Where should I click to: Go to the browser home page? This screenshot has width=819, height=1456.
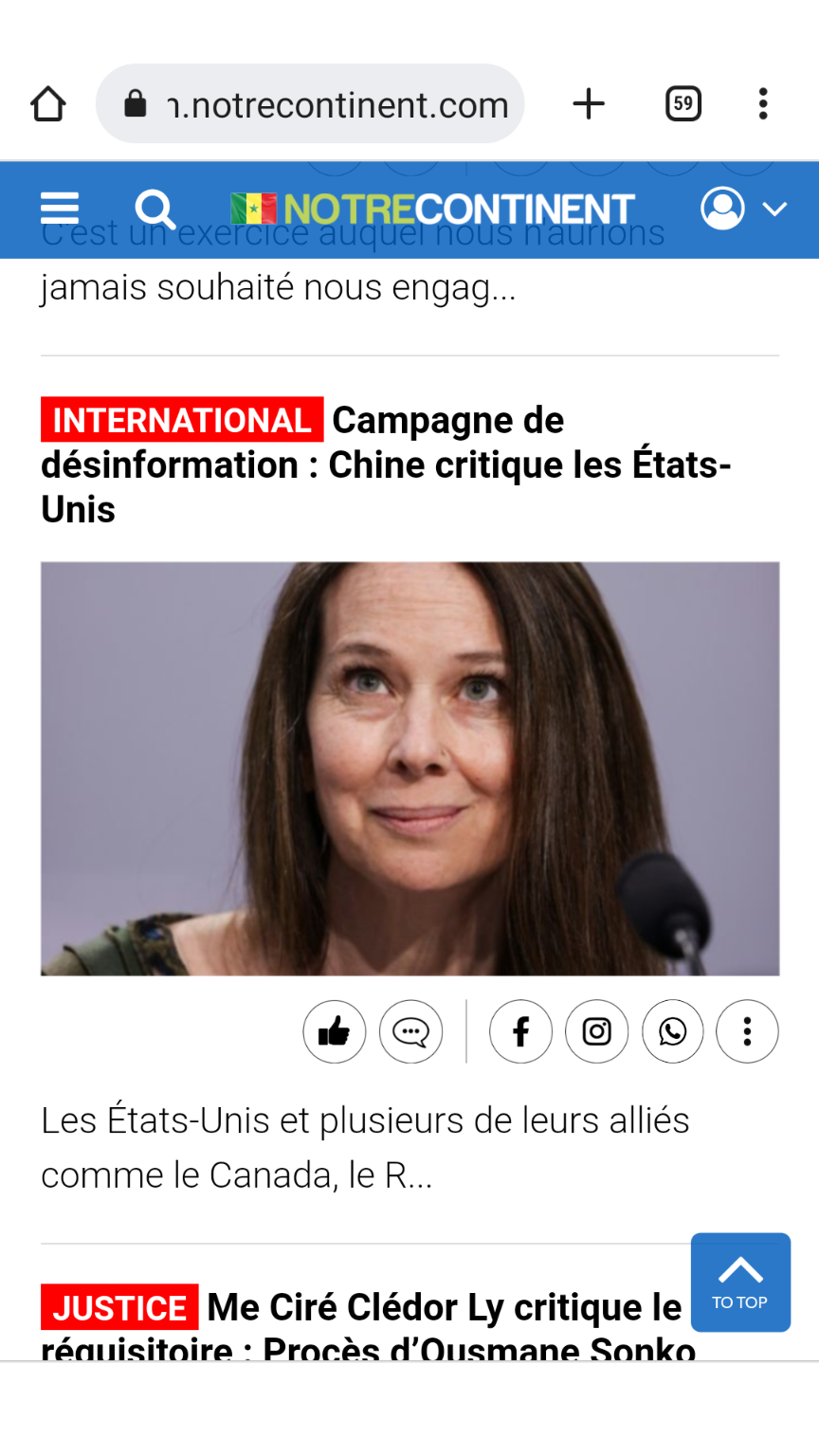(48, 104)
